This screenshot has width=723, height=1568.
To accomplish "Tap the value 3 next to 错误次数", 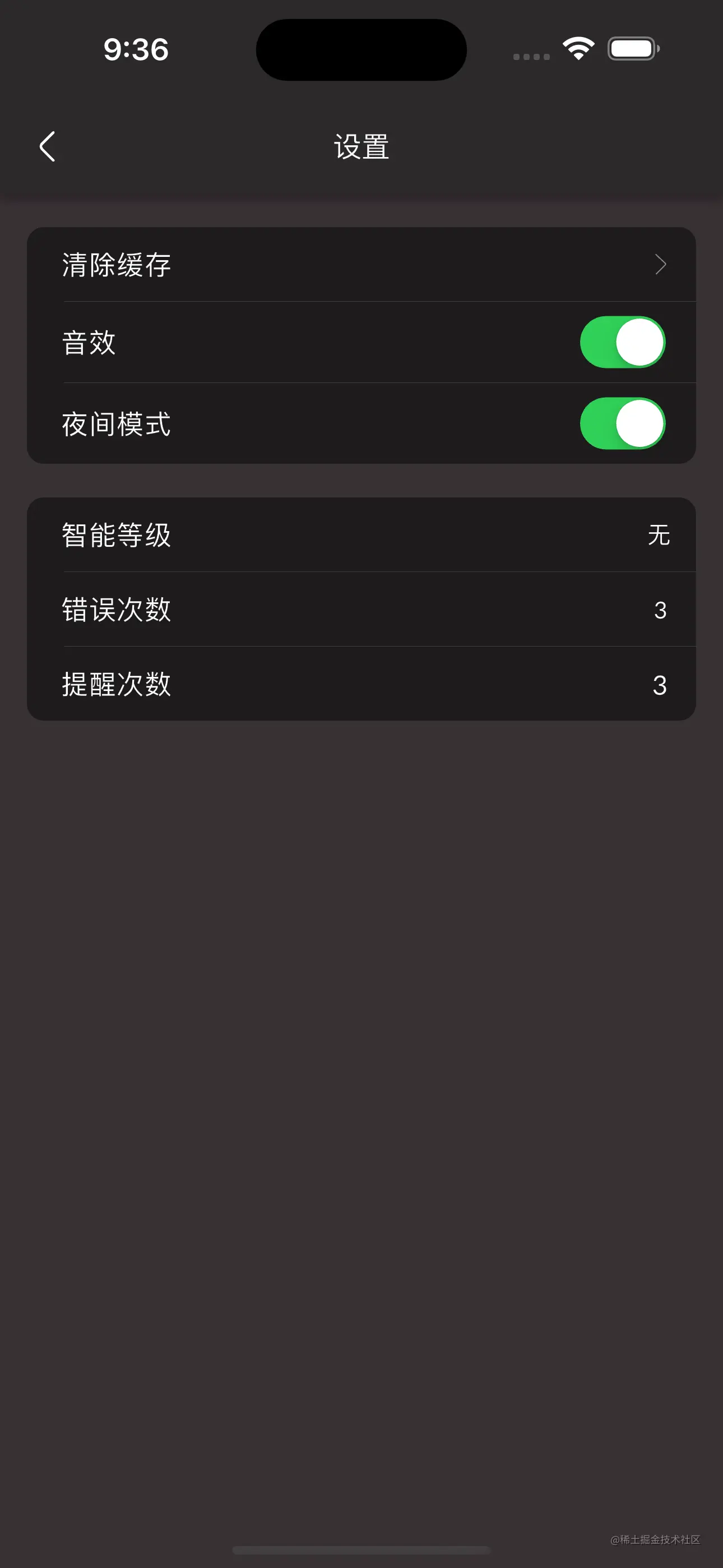I will tap(661, 611).
